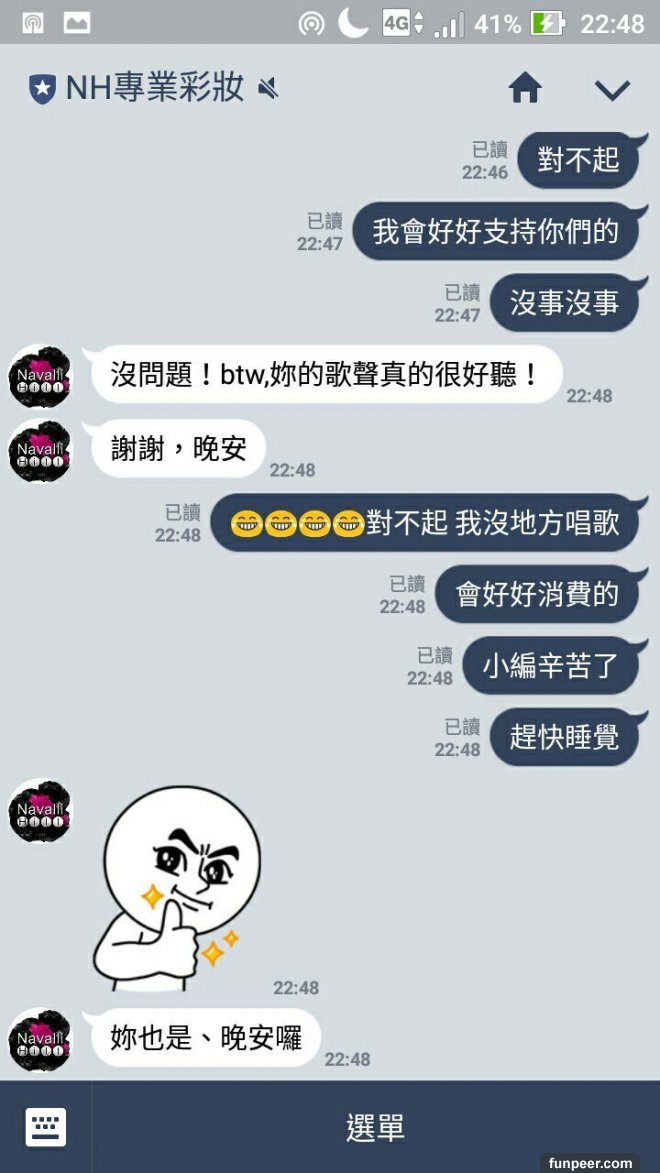
Task: Open the avatar beside the 謝謝，晚安 message
Action: pyautogui.click(x=40, y=450)
